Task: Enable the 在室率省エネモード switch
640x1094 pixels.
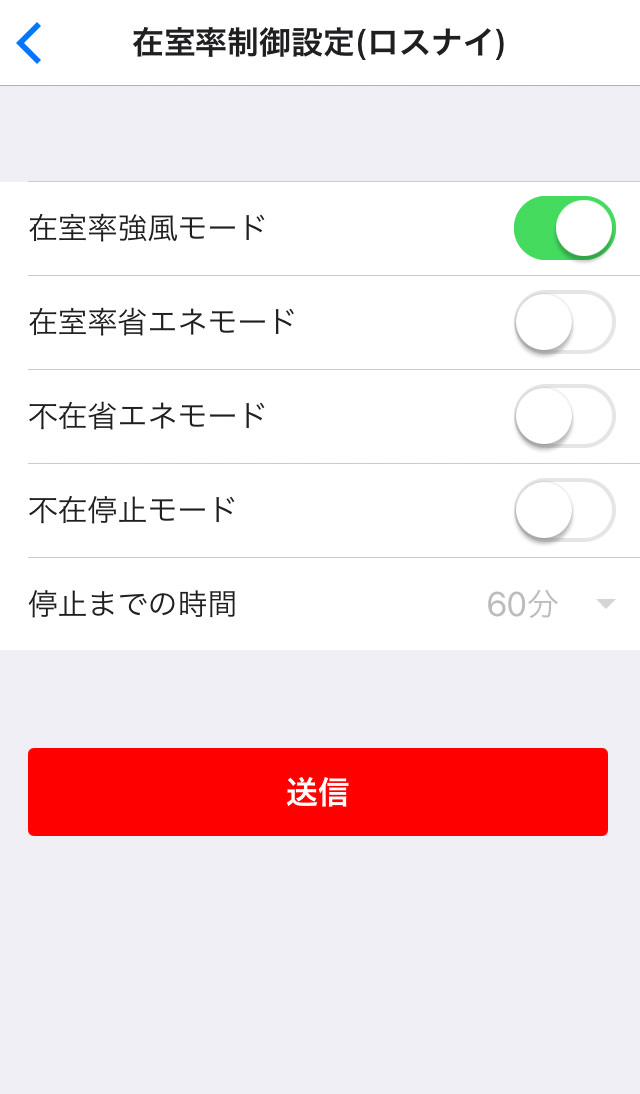Action: tap(564, 322)
